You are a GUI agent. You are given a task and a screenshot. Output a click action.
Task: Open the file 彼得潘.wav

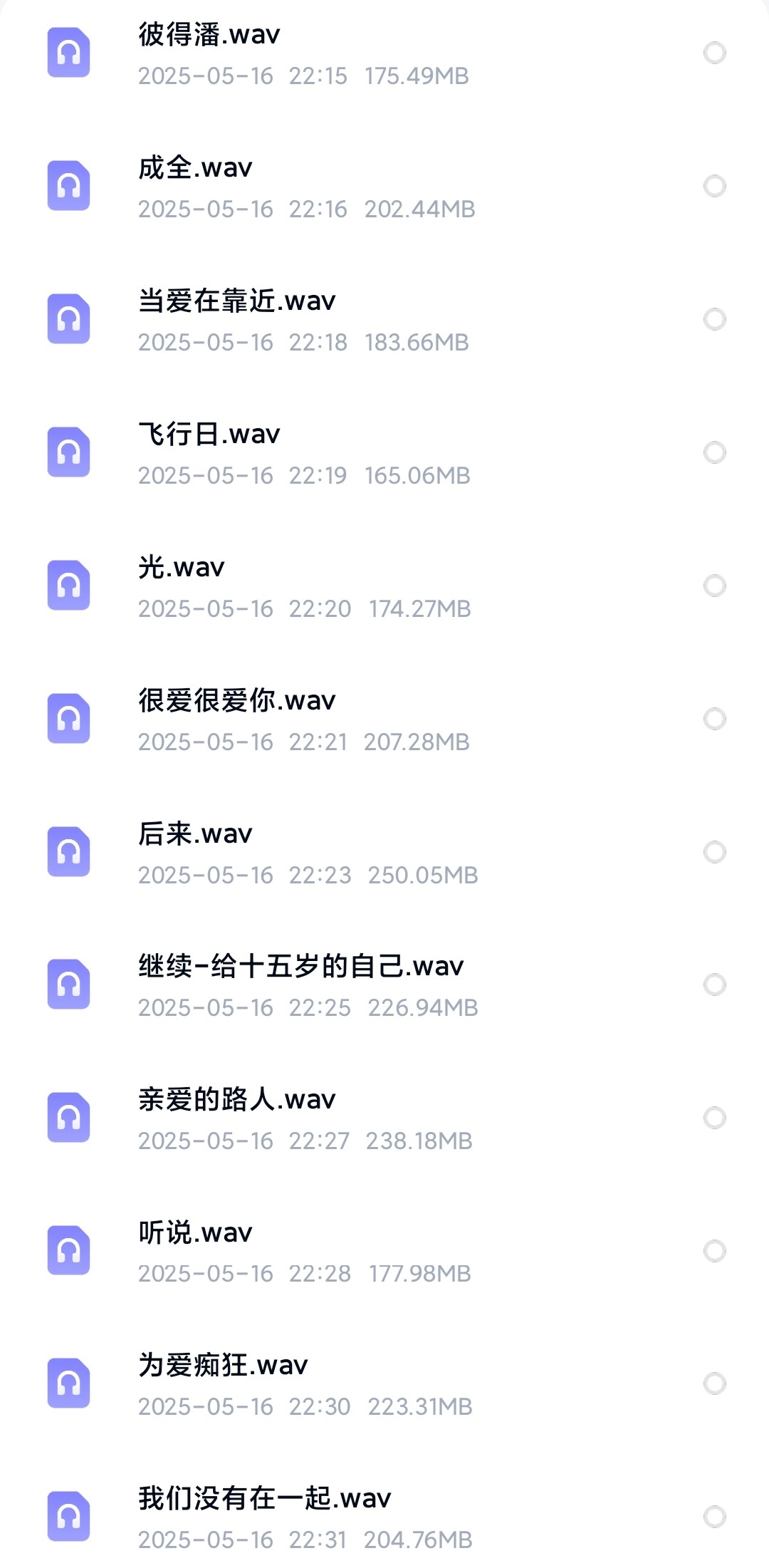pyautogui.click(x=209, y=35)
